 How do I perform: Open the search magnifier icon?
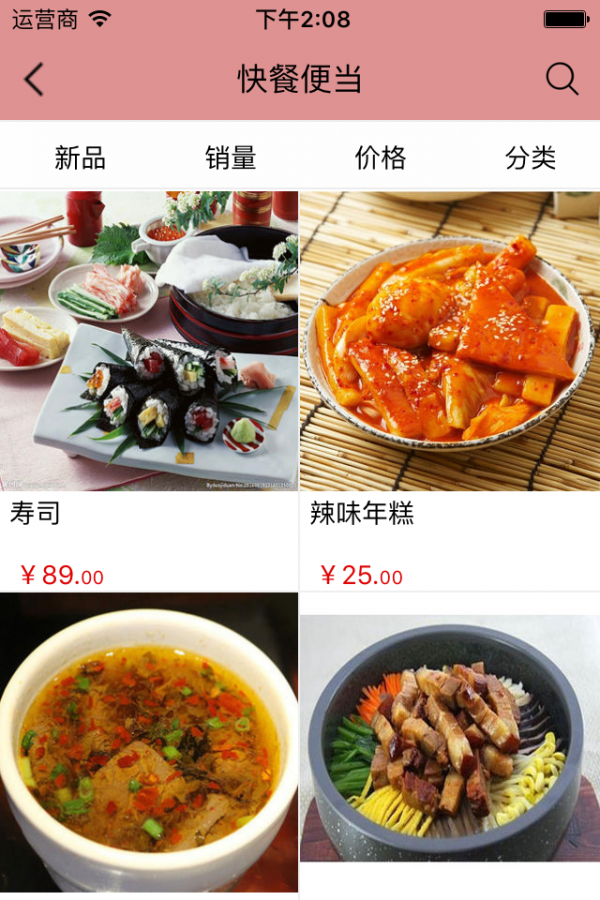pyautogui.click(x=562, y=79)
